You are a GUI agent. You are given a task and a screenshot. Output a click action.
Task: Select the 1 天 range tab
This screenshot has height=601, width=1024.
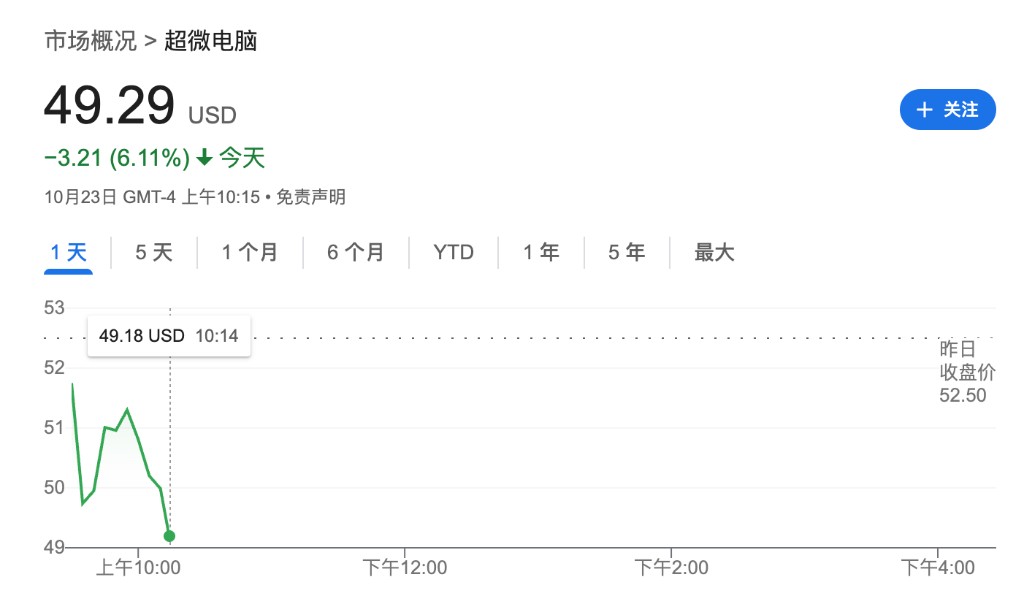click(x=69, y=252)
